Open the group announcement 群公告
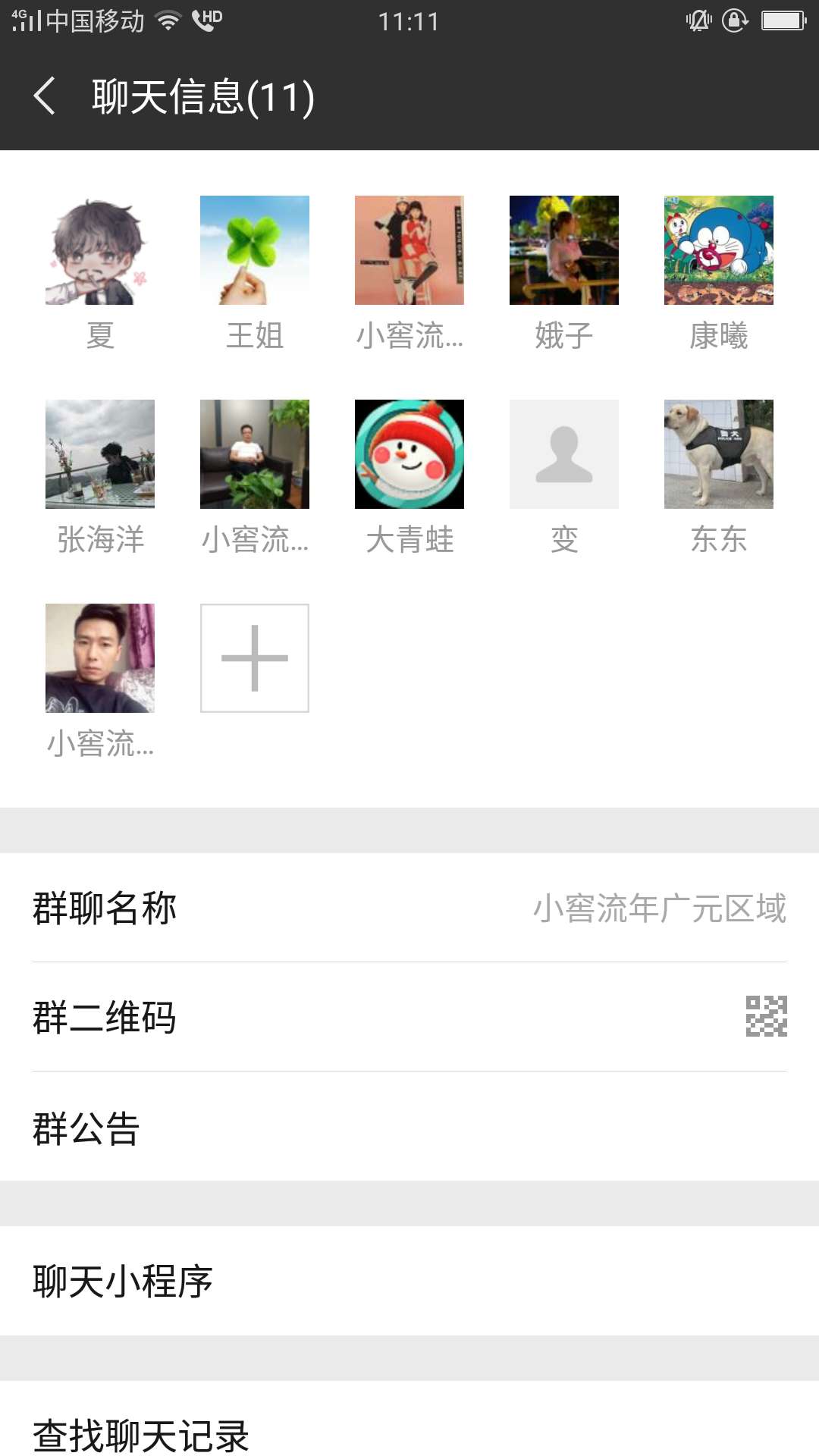819x1456 pixels. coord(409,1127)
